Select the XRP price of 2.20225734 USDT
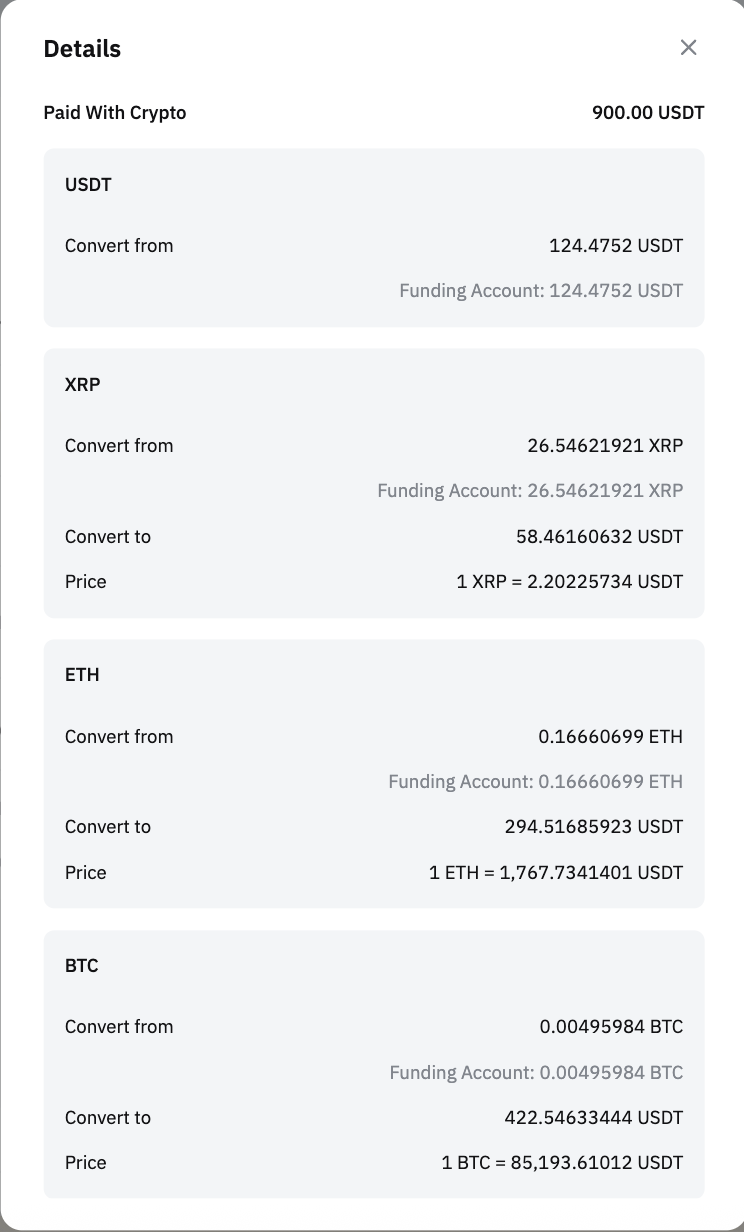The image size is (744, 1232). pyautogui.click(x=570, y=581)
